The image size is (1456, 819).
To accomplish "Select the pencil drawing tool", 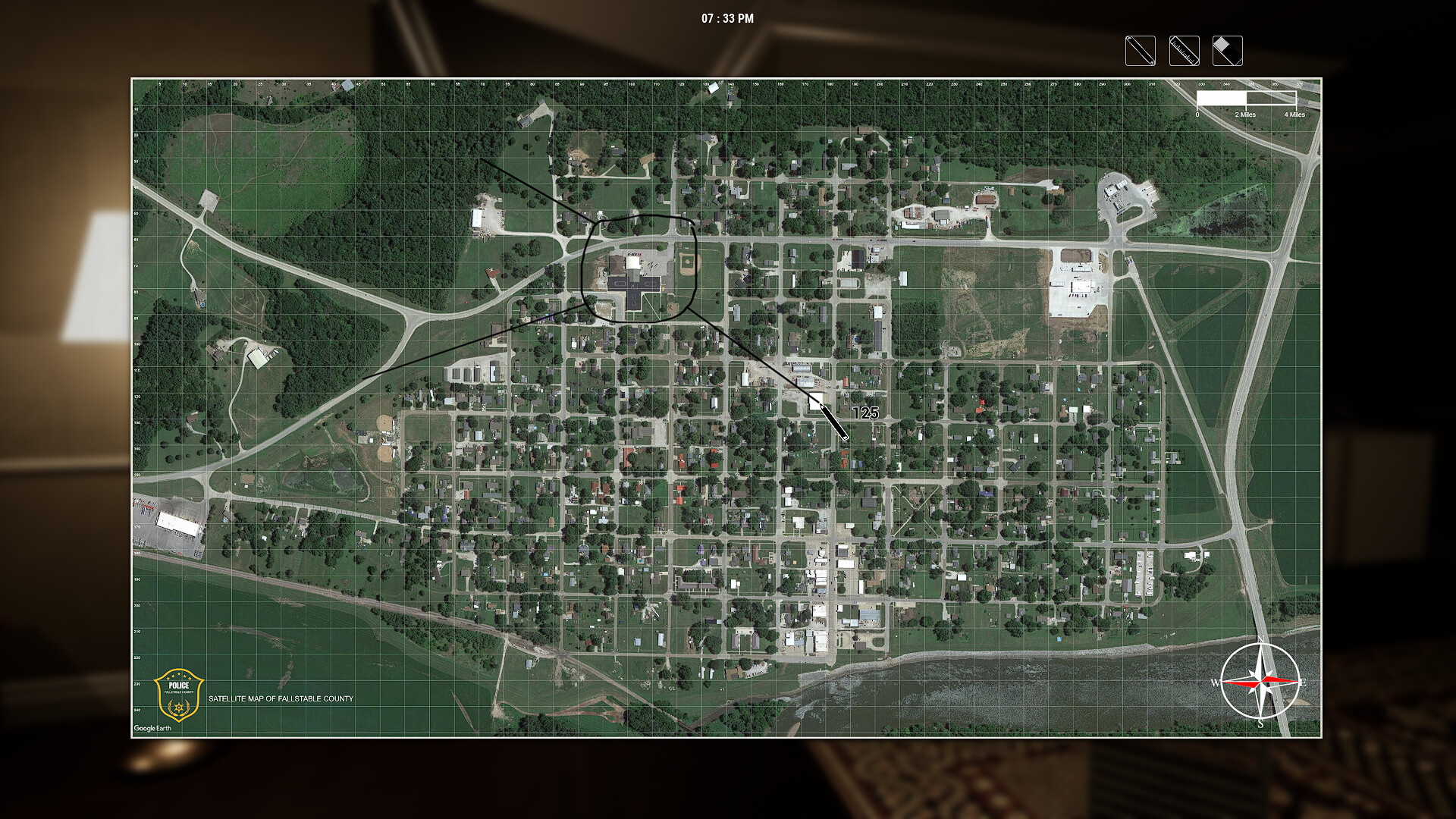I will (x=1140, y=51).
